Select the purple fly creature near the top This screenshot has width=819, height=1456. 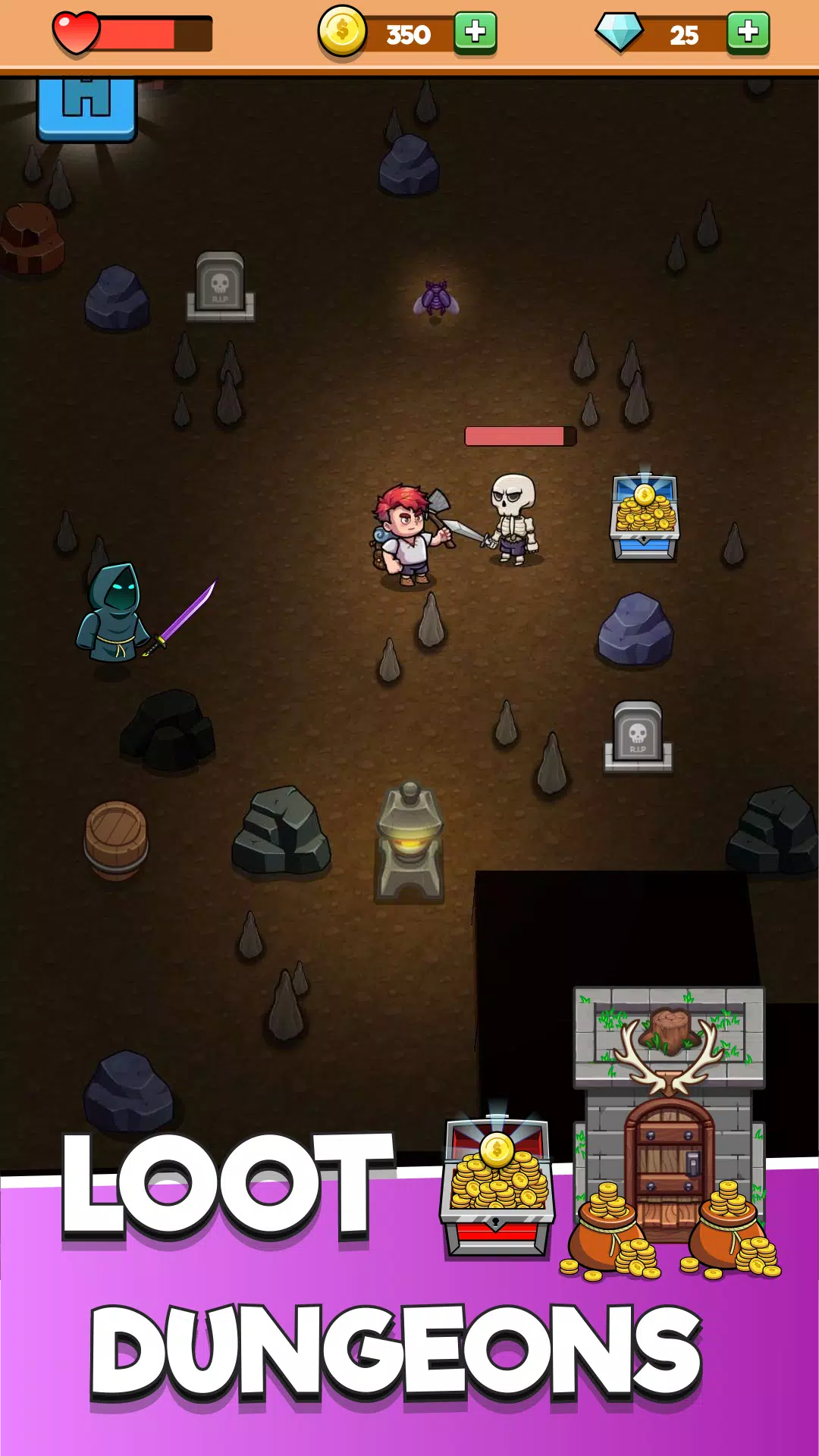click(435, 296)
